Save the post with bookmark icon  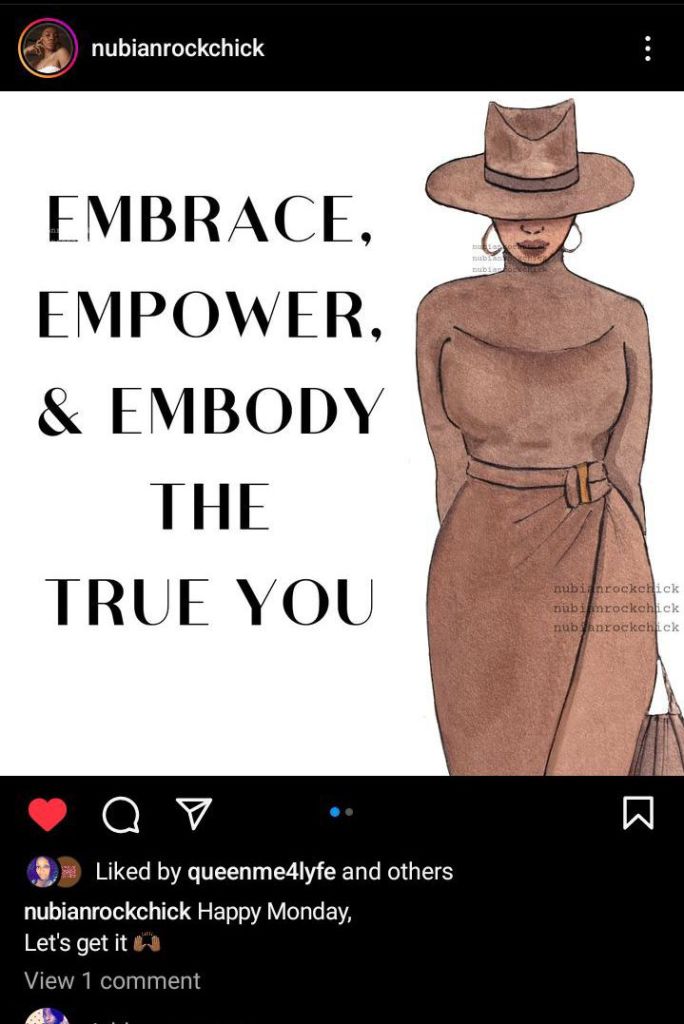pyautogui.click(x=638, y=813)
